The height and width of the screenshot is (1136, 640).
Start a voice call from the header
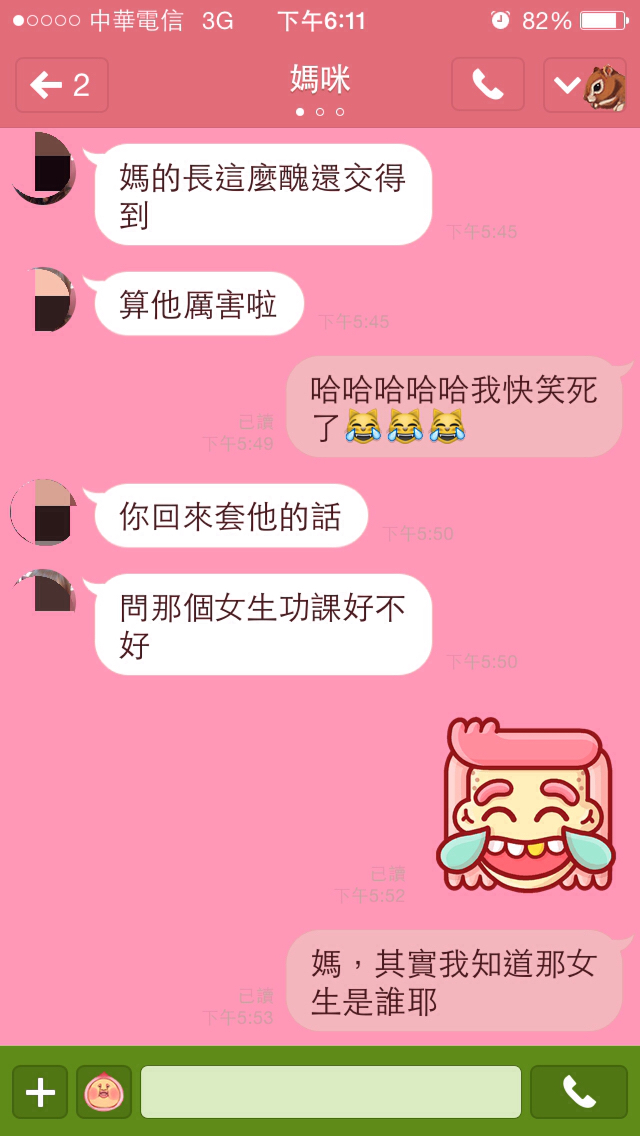[487, 85]
